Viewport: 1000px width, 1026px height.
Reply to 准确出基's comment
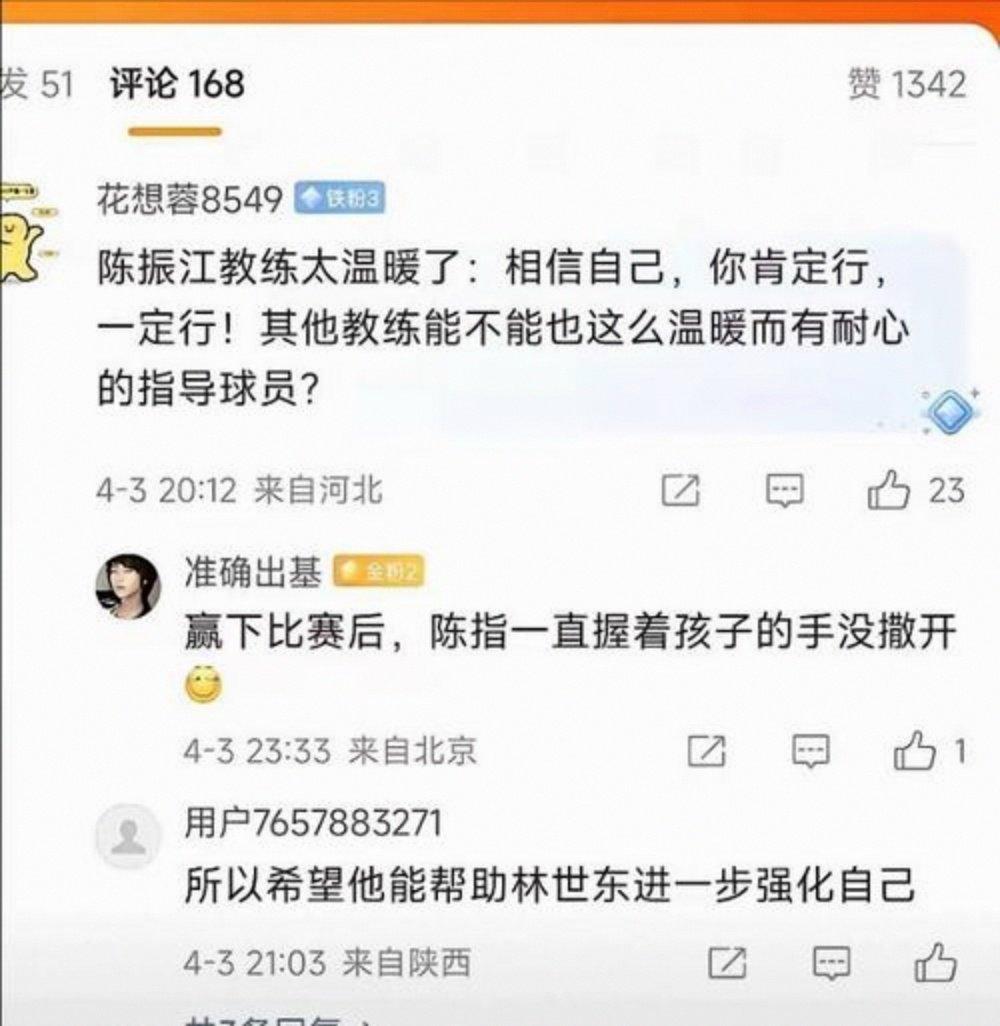pos(810,751)
